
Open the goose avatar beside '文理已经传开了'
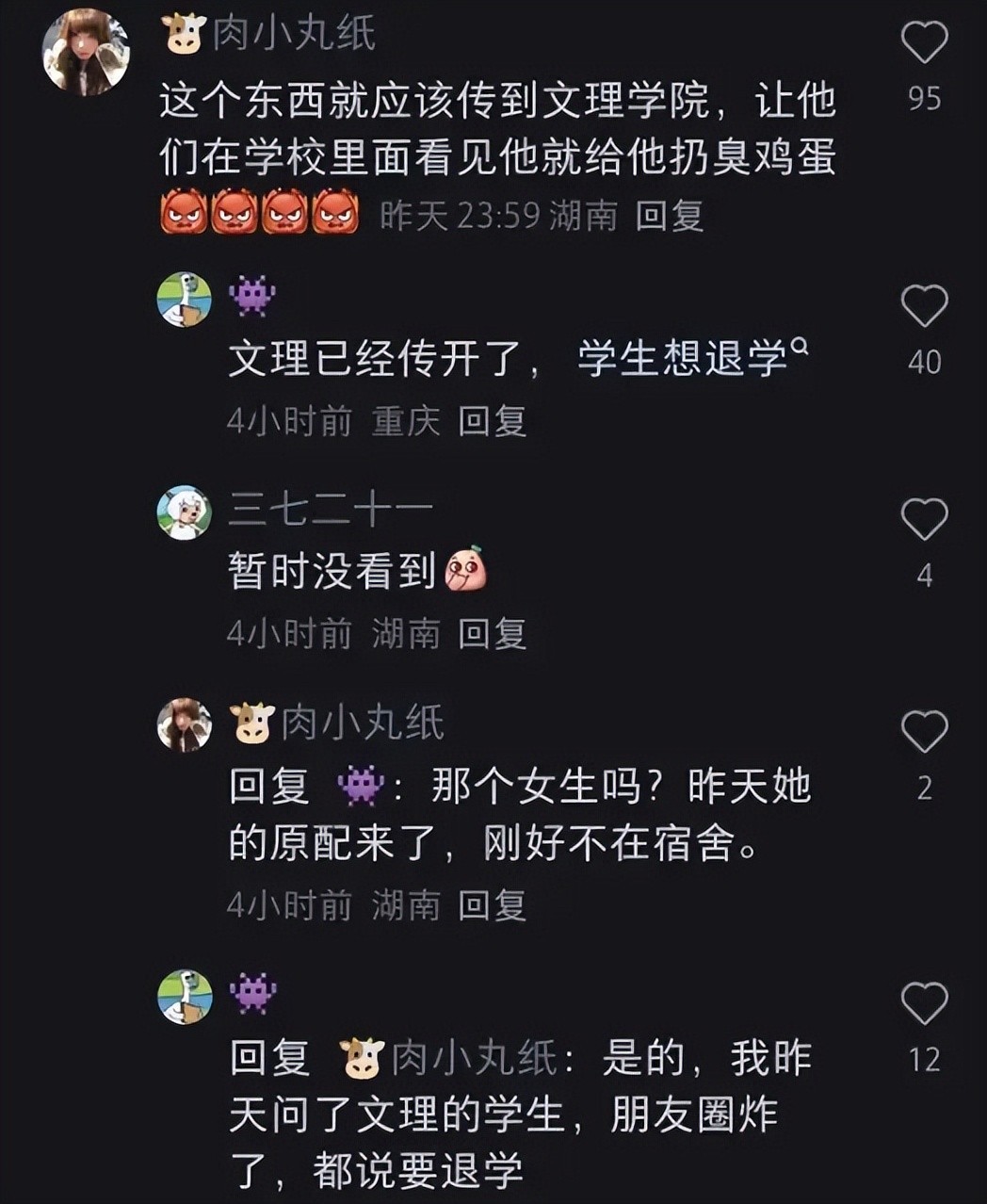184,300
